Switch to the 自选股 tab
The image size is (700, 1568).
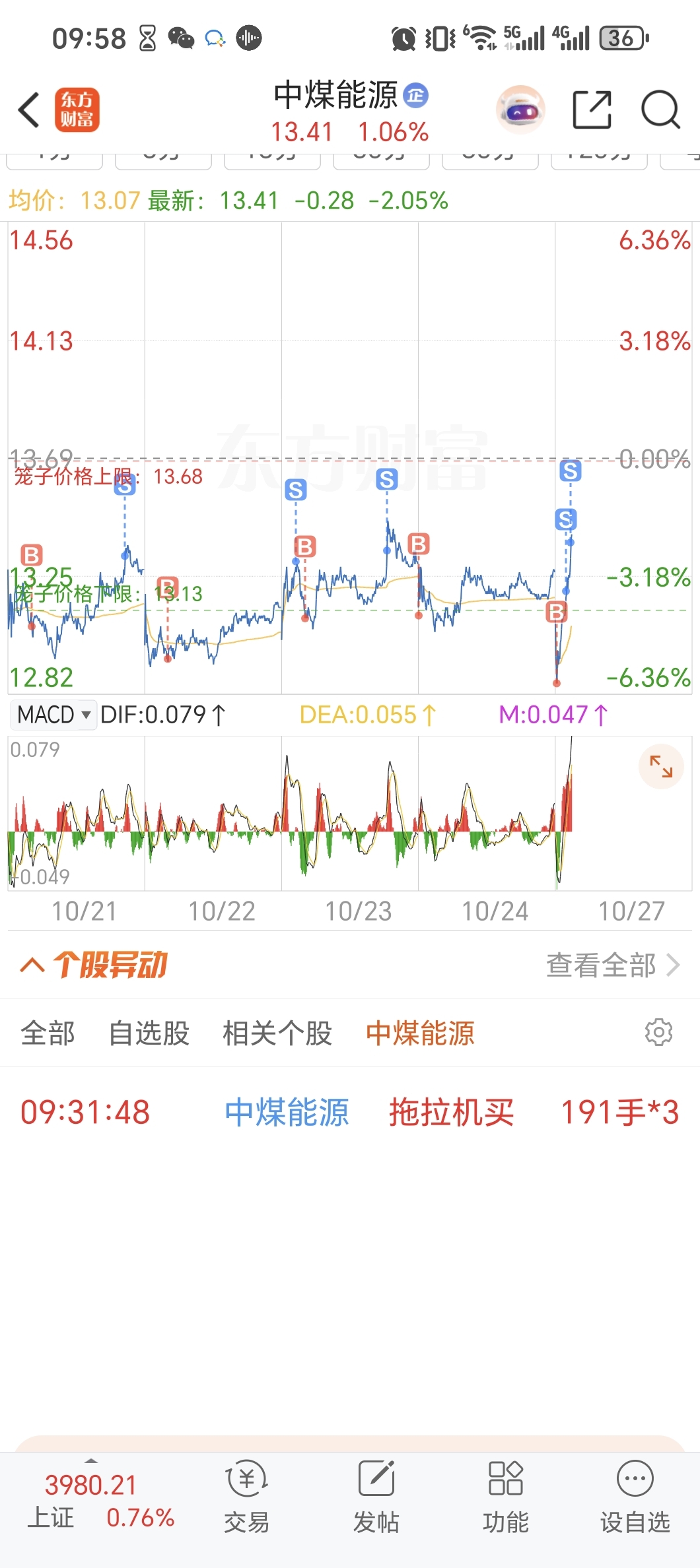pyautogui.click(x=149, y=1033)
